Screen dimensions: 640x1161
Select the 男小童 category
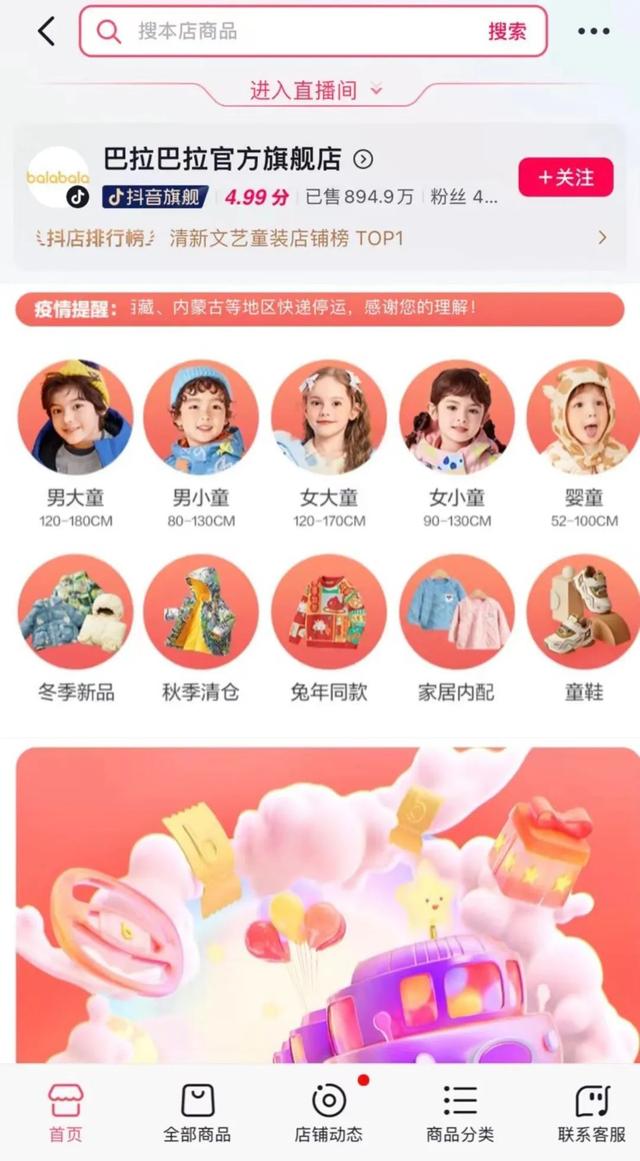[201, 444]
